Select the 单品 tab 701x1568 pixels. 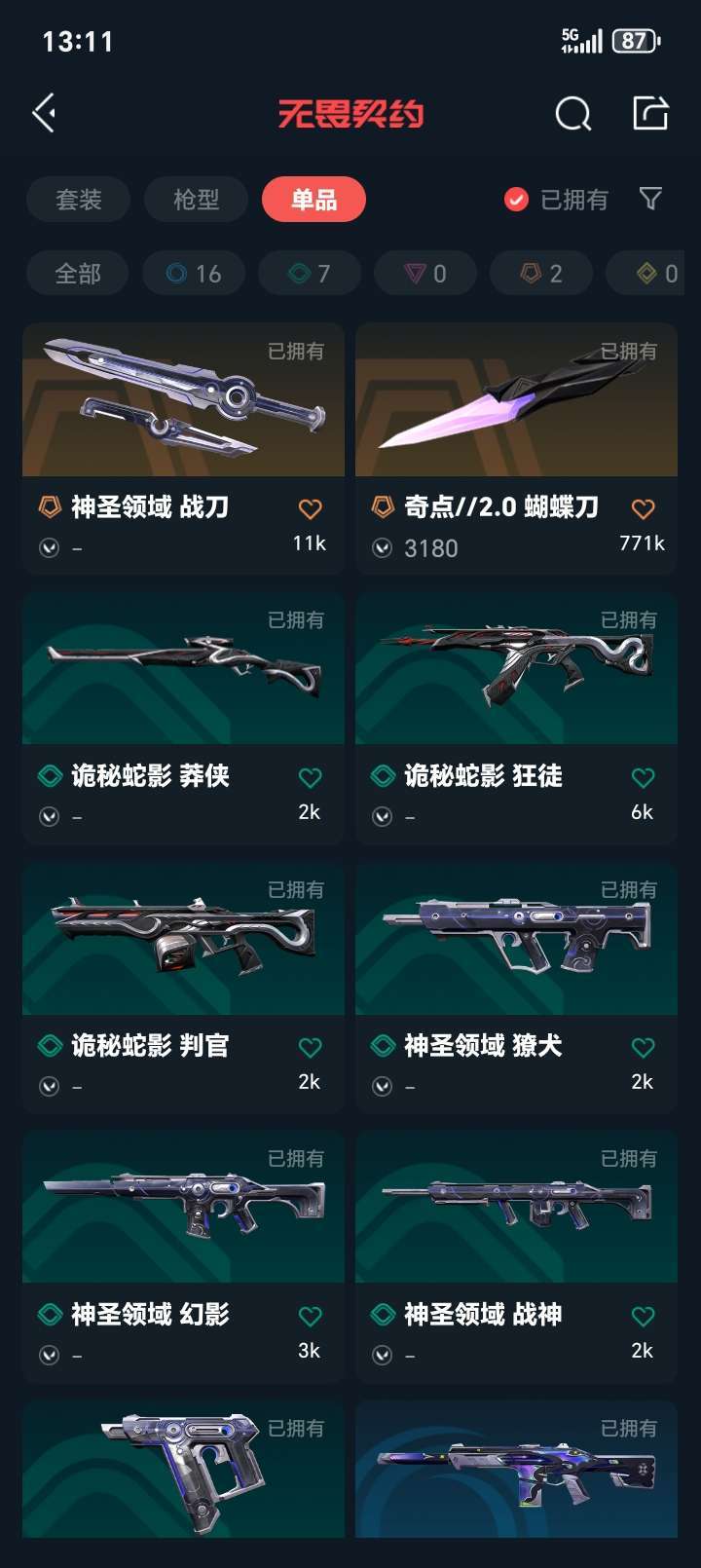(x=314, y=200)
